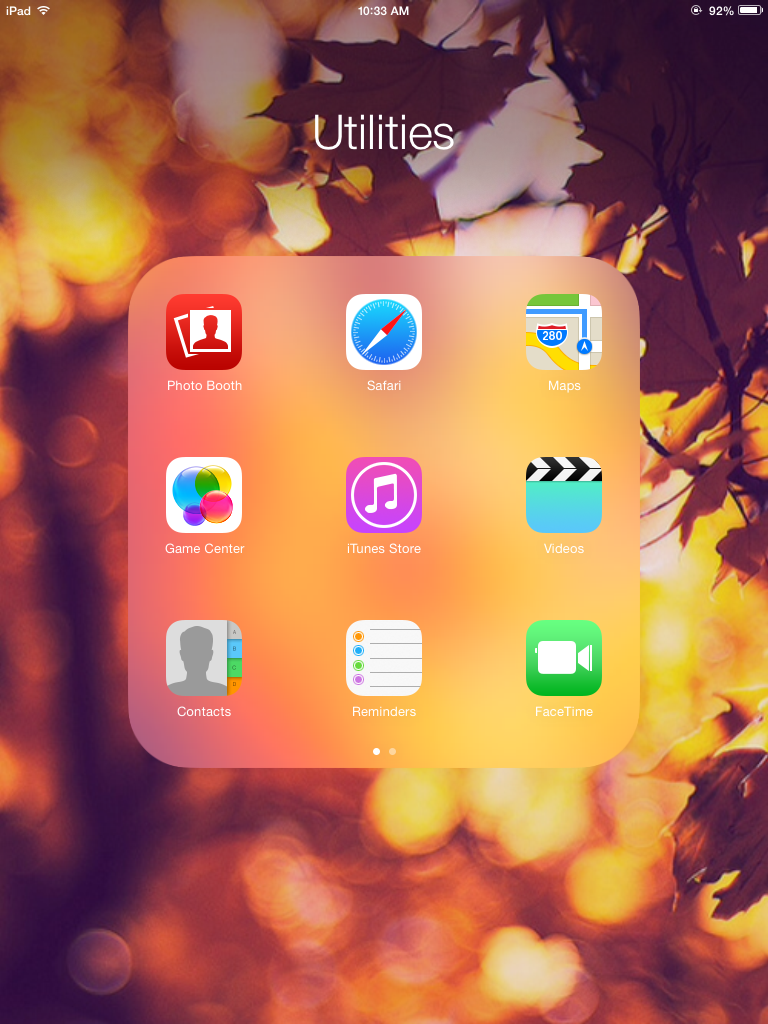Viewport: 768px width, 1024px height.
Task: Launch the iTunes Store
Action: [384, 495]
